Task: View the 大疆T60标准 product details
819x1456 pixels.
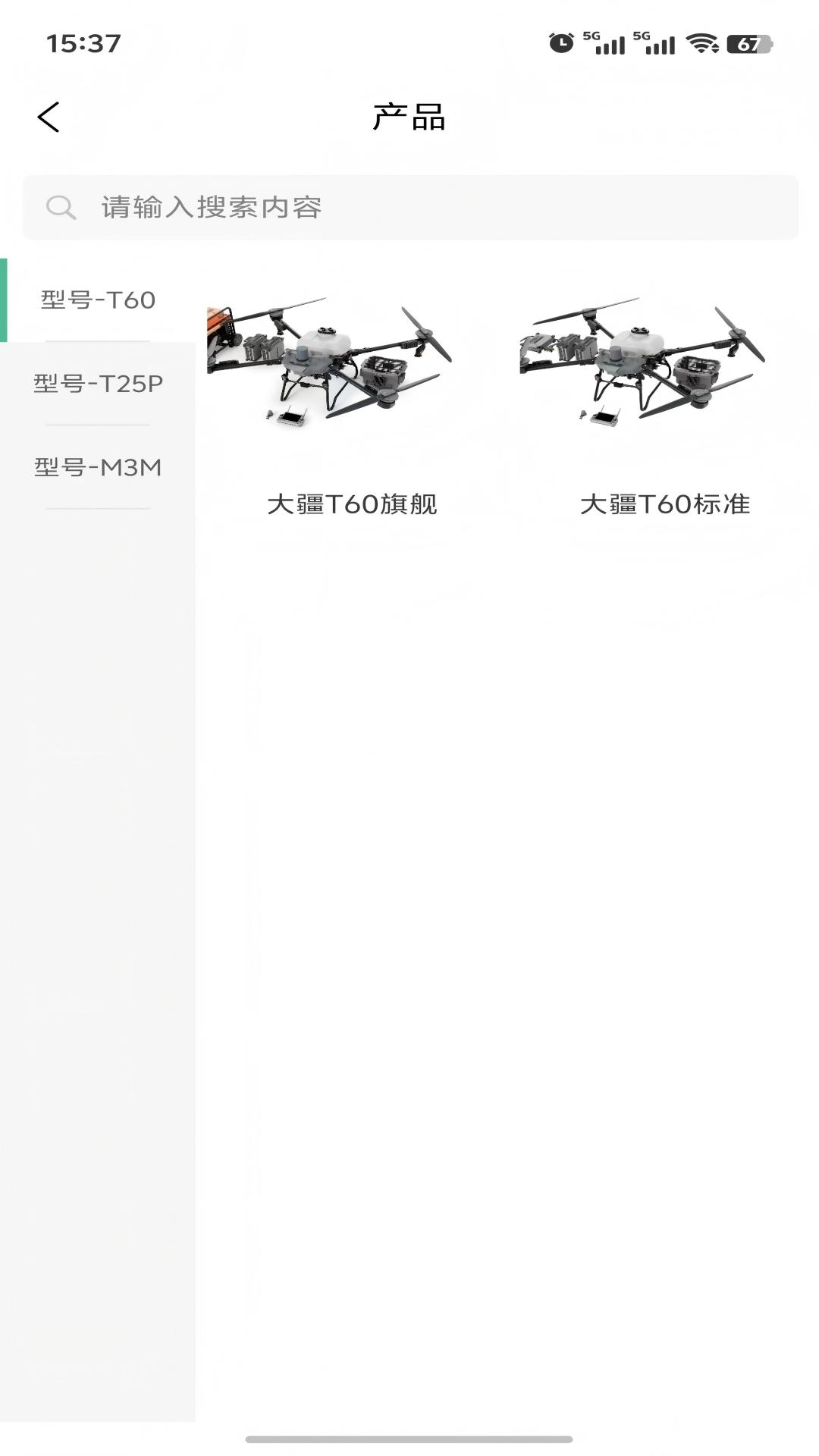Action: [x=666, y=504]
